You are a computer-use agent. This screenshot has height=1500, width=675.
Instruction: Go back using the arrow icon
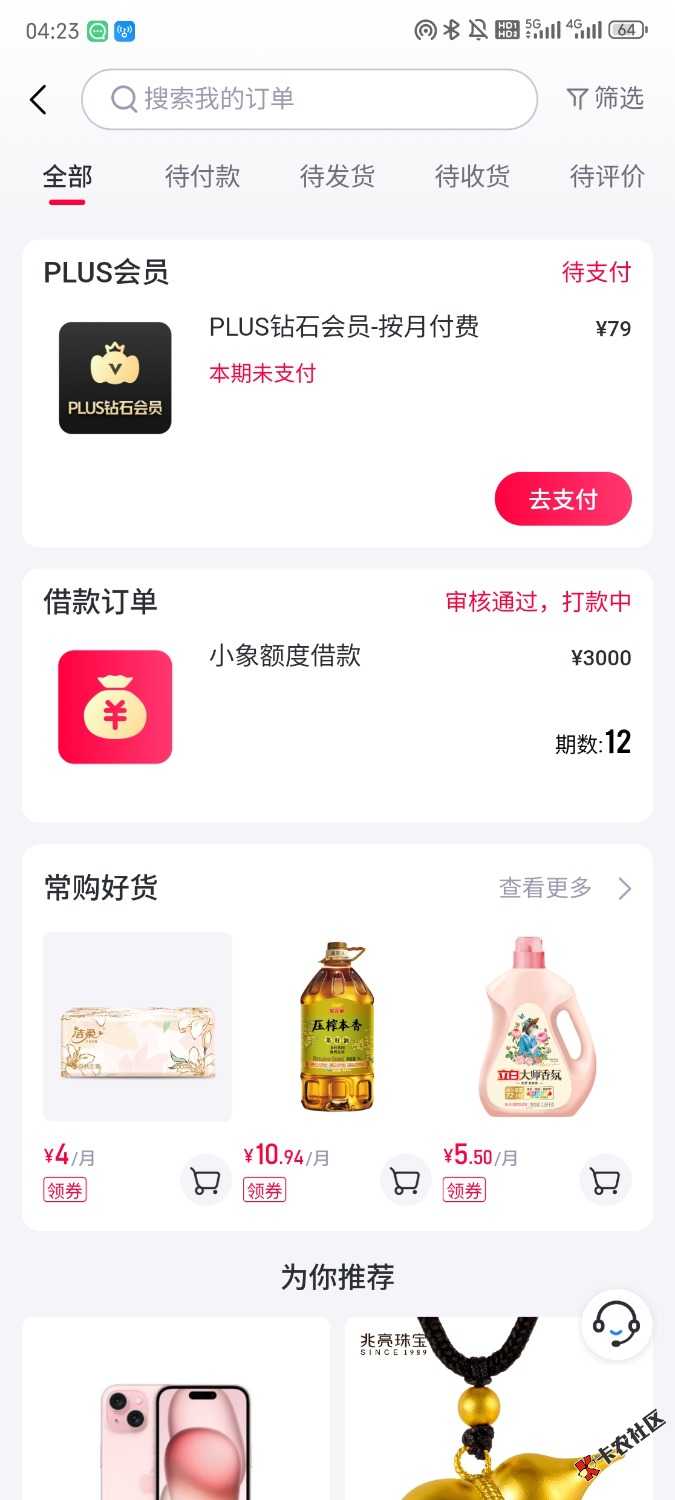pyautogui.click(x=38, y=99)
